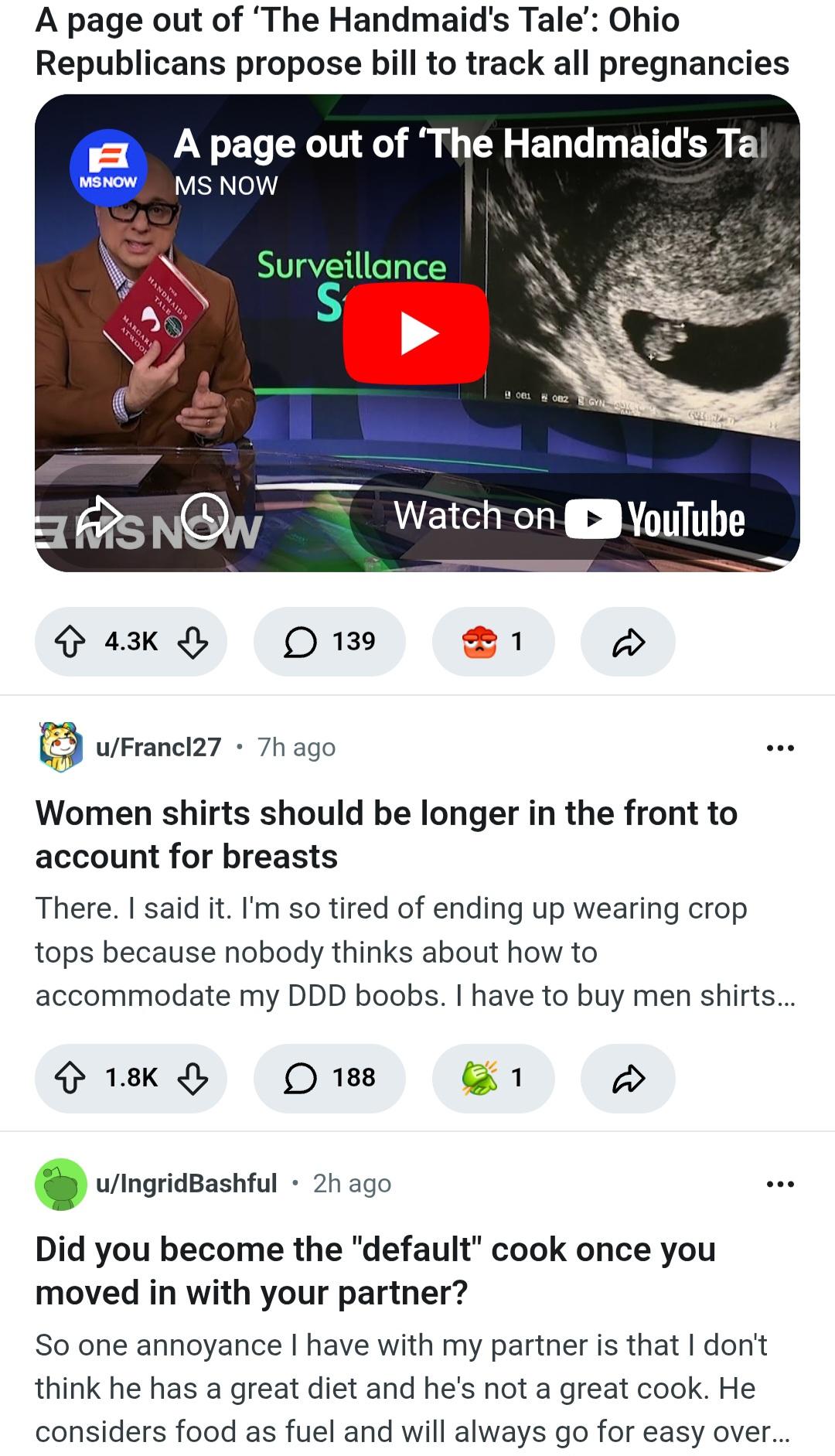
Task: View 188 comments on women shirts post
Action: [x=329, y=1078]
